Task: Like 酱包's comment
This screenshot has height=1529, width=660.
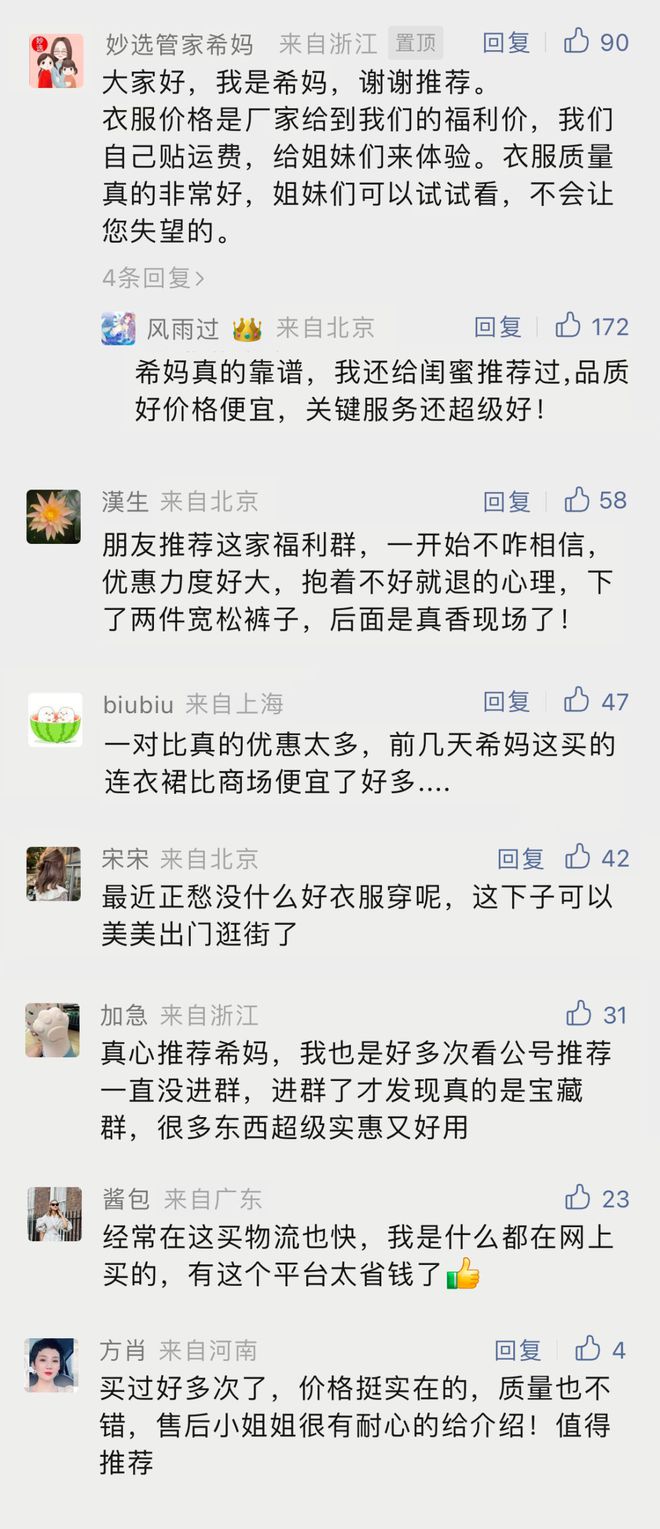Action: pyautogui.click(x=578, y=1198)
